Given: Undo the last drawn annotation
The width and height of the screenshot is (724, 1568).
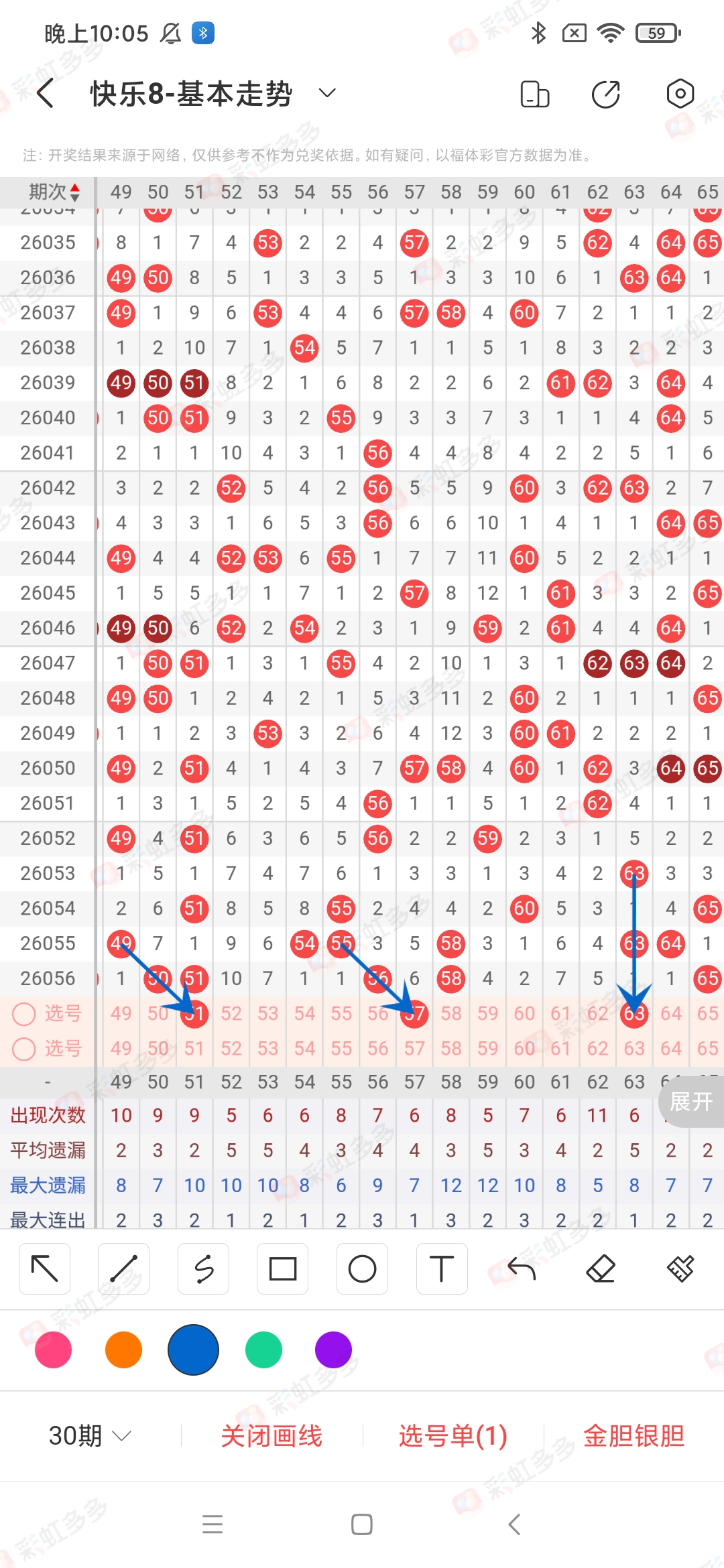Looking at the screenshot, I should [x=521, y=1268].
